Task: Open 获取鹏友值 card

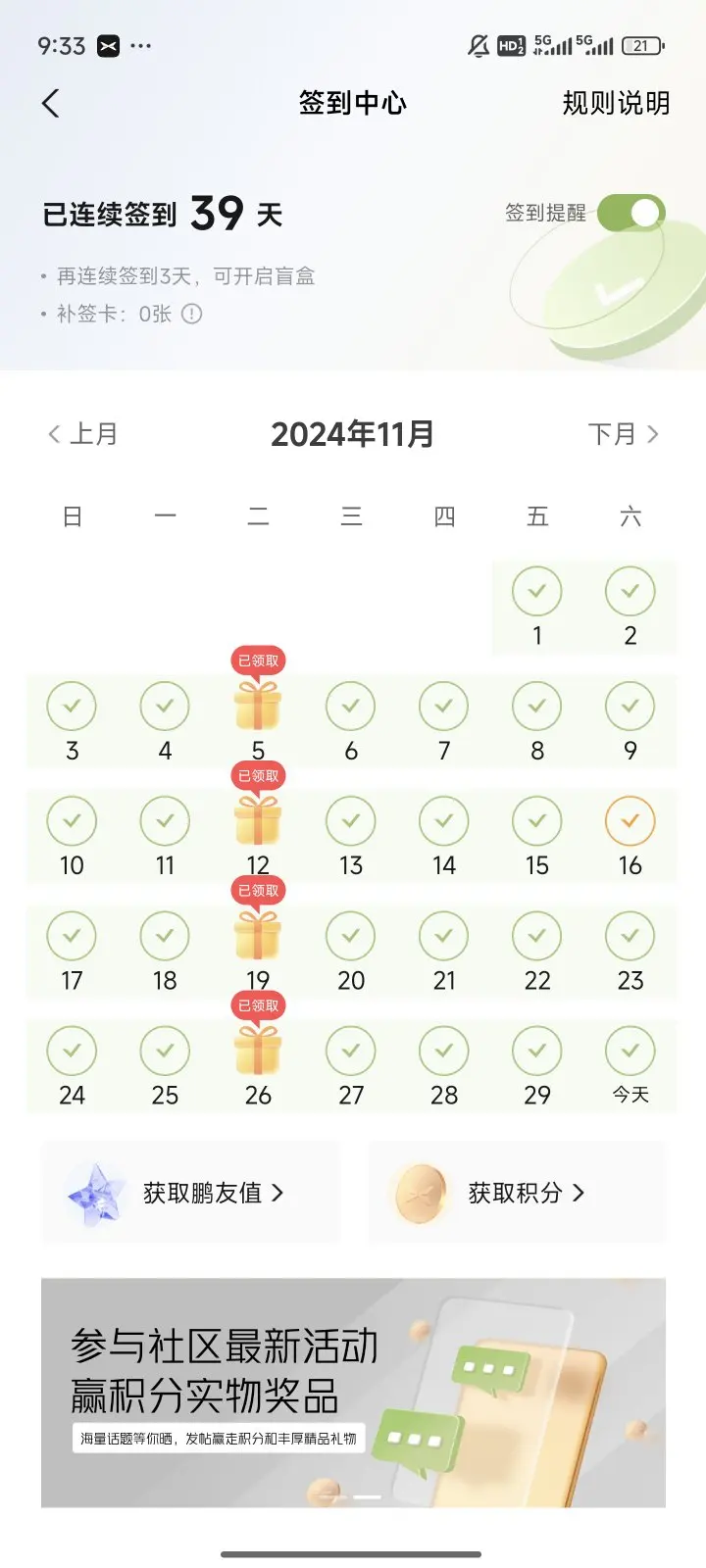Action: [191, 1193]
